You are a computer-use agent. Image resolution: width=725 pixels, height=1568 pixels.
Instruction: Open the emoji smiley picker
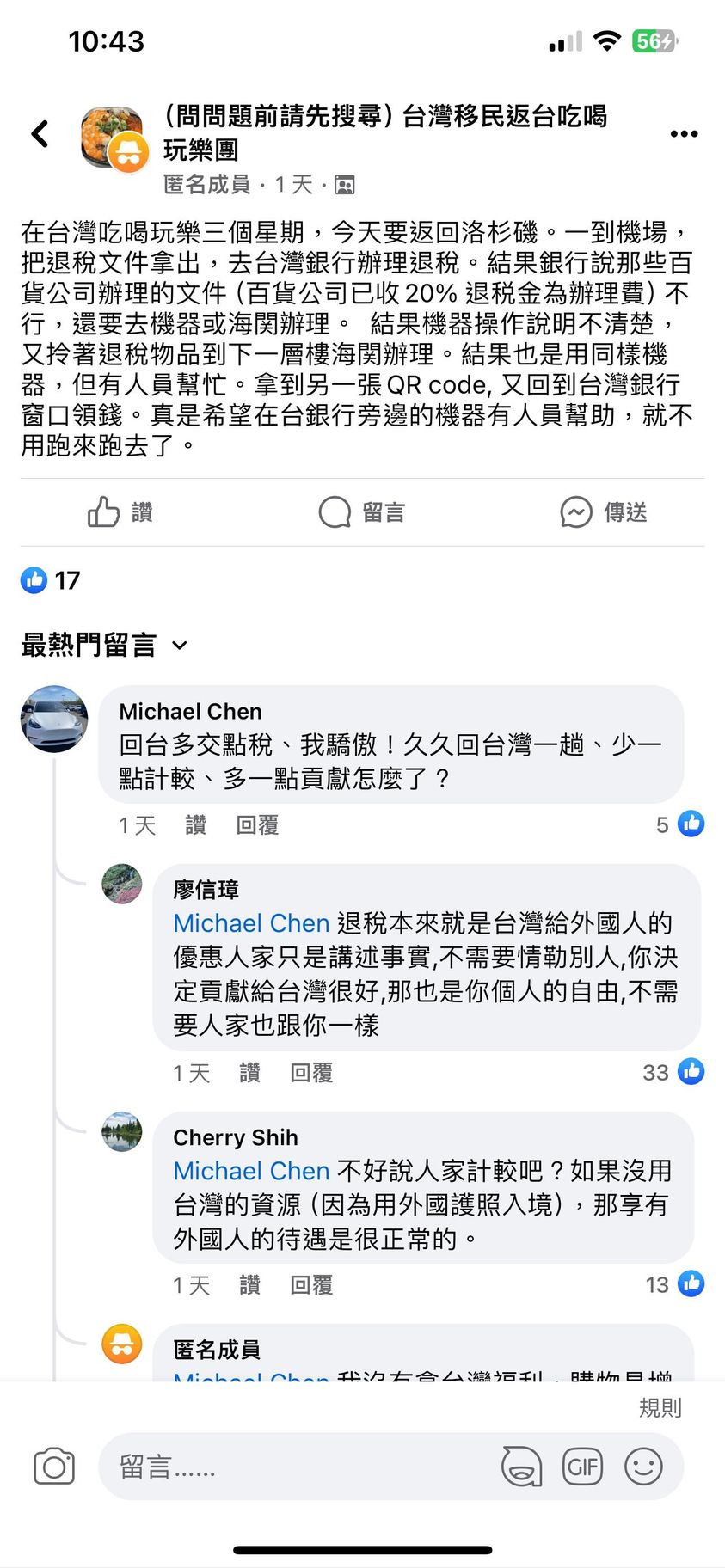pyautogui.click(x=643, y=1467)
